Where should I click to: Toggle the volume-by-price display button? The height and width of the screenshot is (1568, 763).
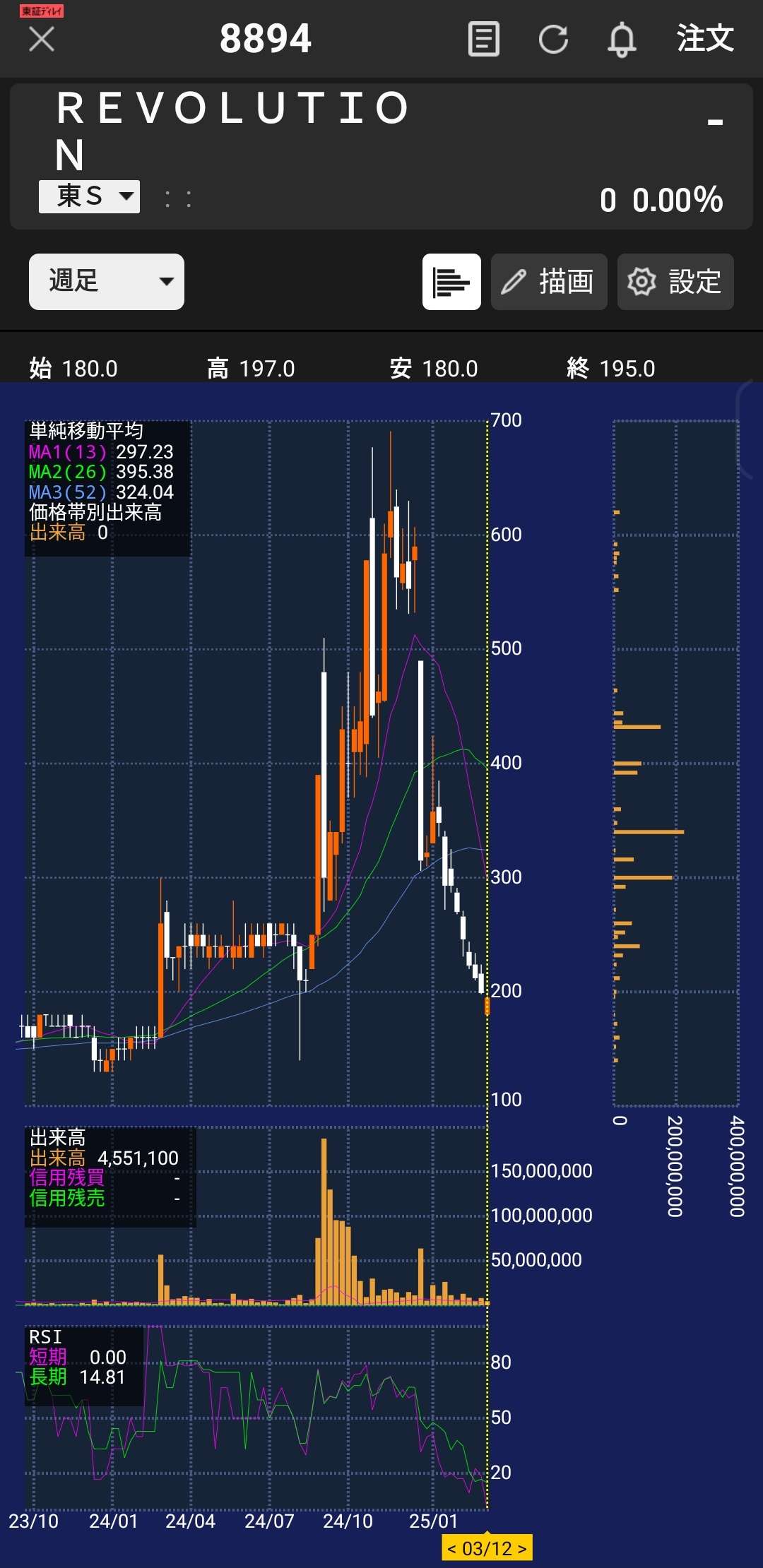click(x=451, y=282)
